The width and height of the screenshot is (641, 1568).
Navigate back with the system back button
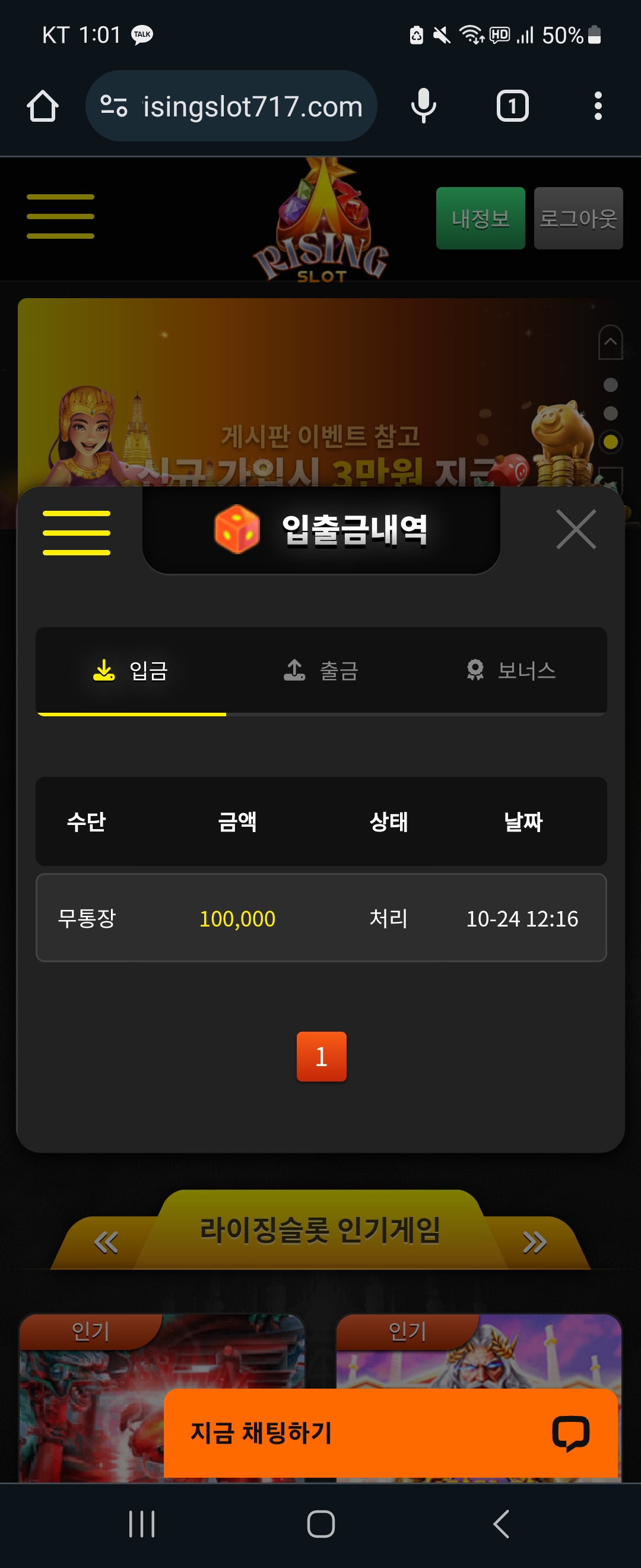click(x=500, y=1524)
